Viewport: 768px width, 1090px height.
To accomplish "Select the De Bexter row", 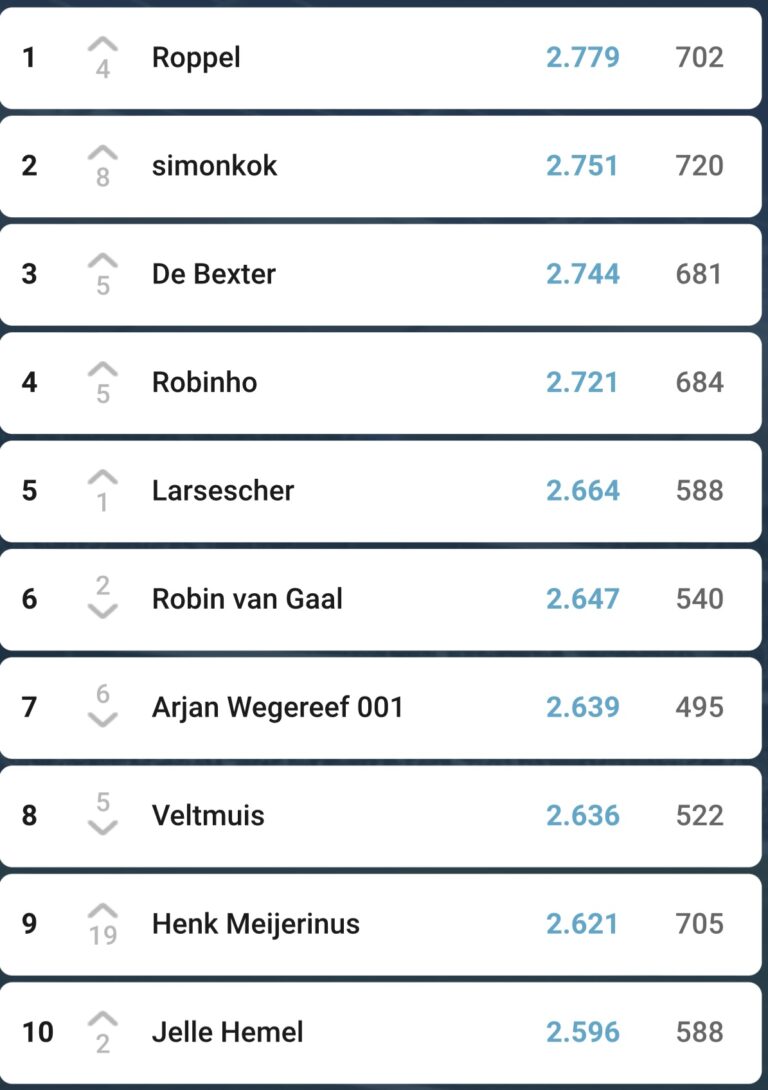I will point(214,274).
